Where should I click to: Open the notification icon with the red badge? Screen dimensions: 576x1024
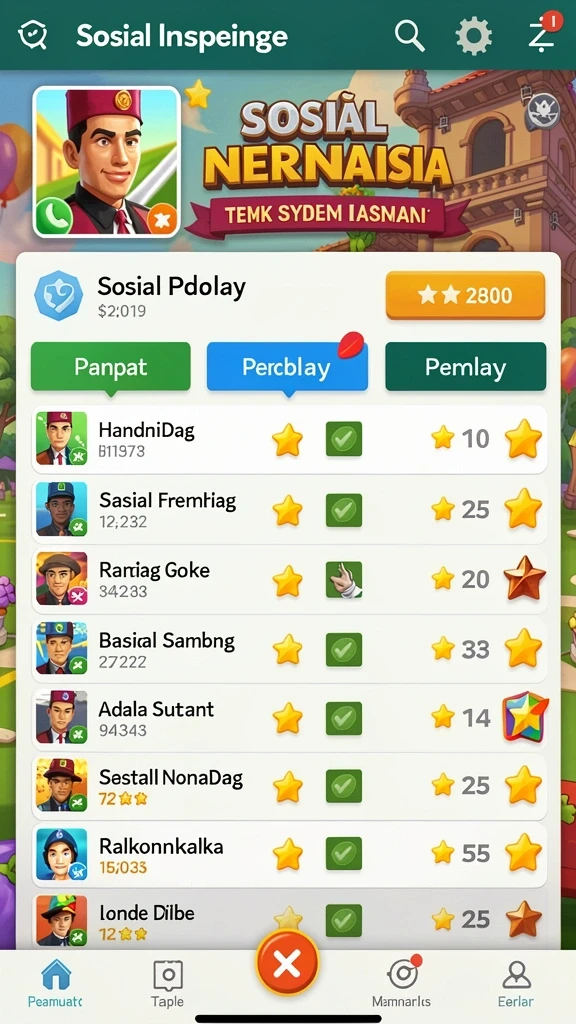tap(543, 33)
